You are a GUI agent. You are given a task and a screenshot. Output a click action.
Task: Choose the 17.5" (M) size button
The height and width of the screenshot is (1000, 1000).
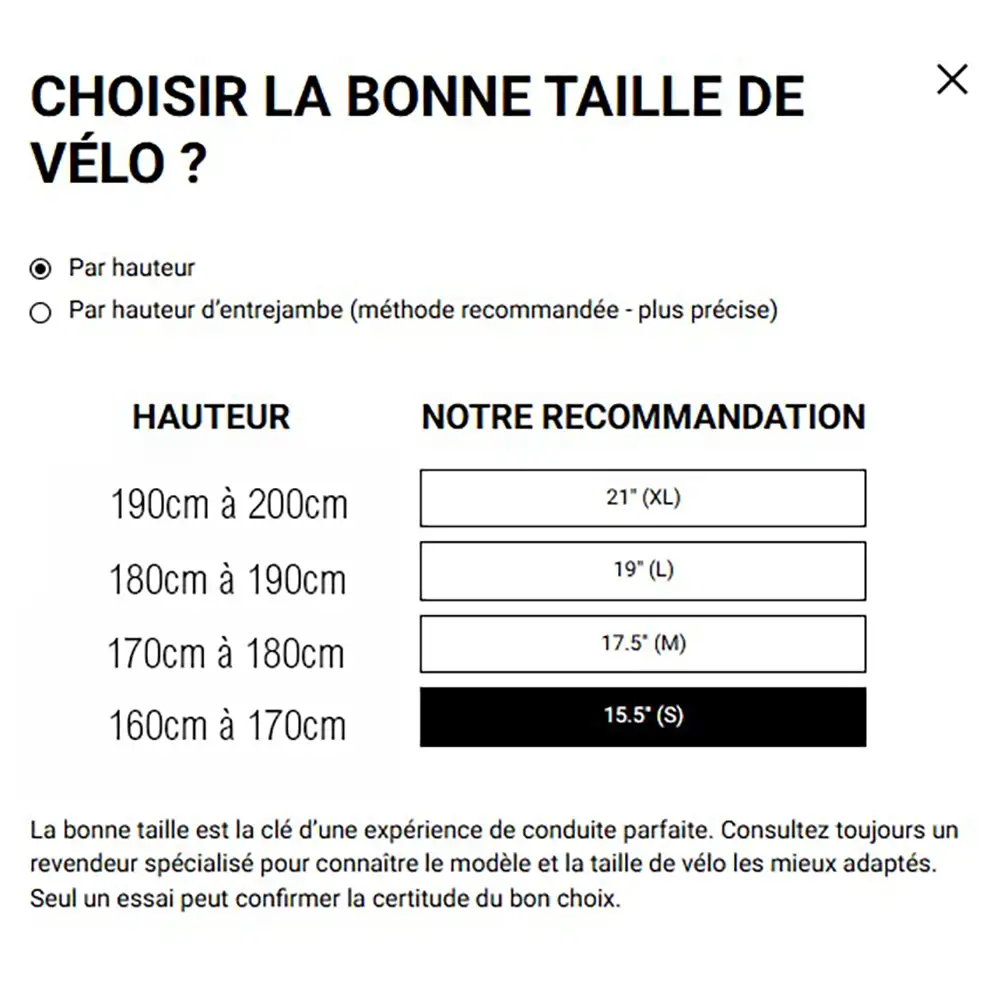click(x=642, y=644)
